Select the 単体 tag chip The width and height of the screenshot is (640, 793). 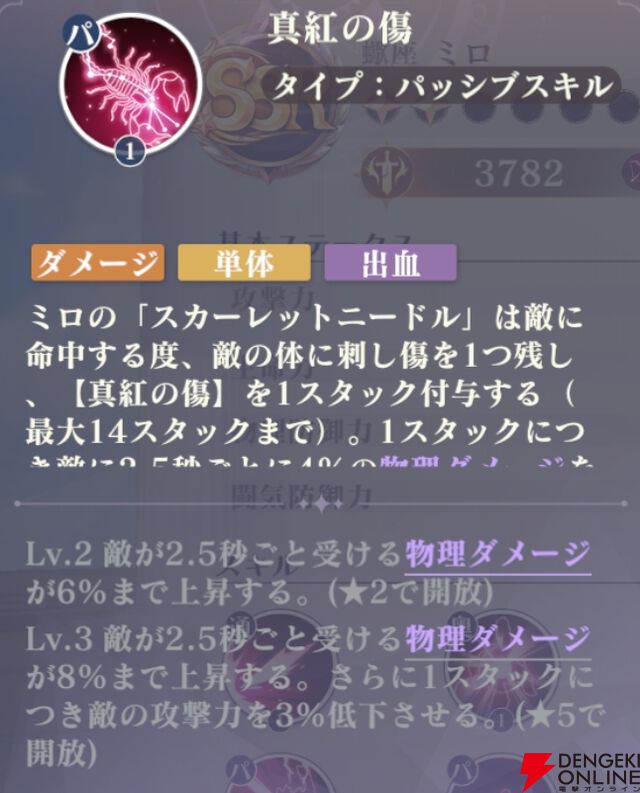tap(243, 263)
